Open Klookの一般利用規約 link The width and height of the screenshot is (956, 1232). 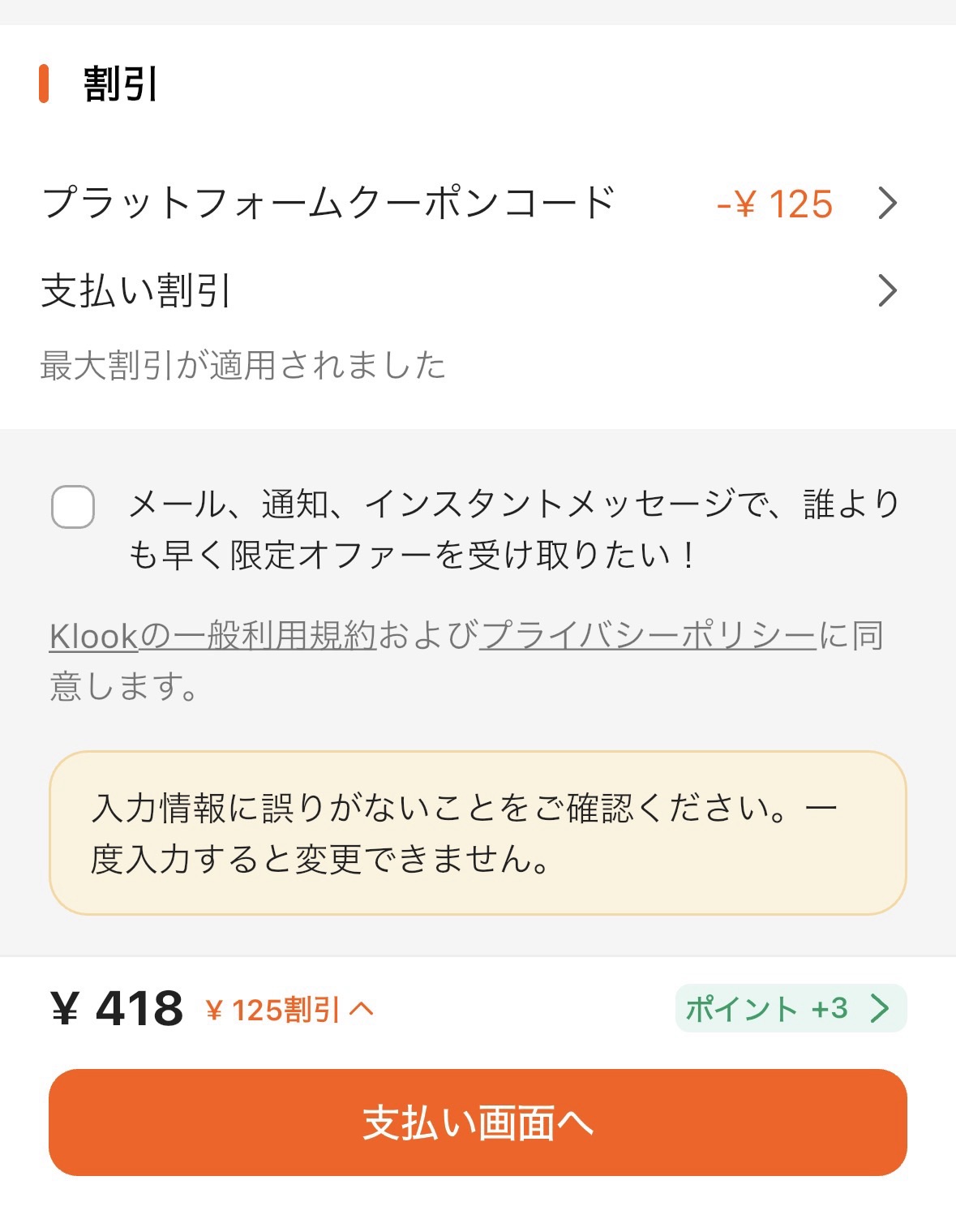[x=212, y=636]
